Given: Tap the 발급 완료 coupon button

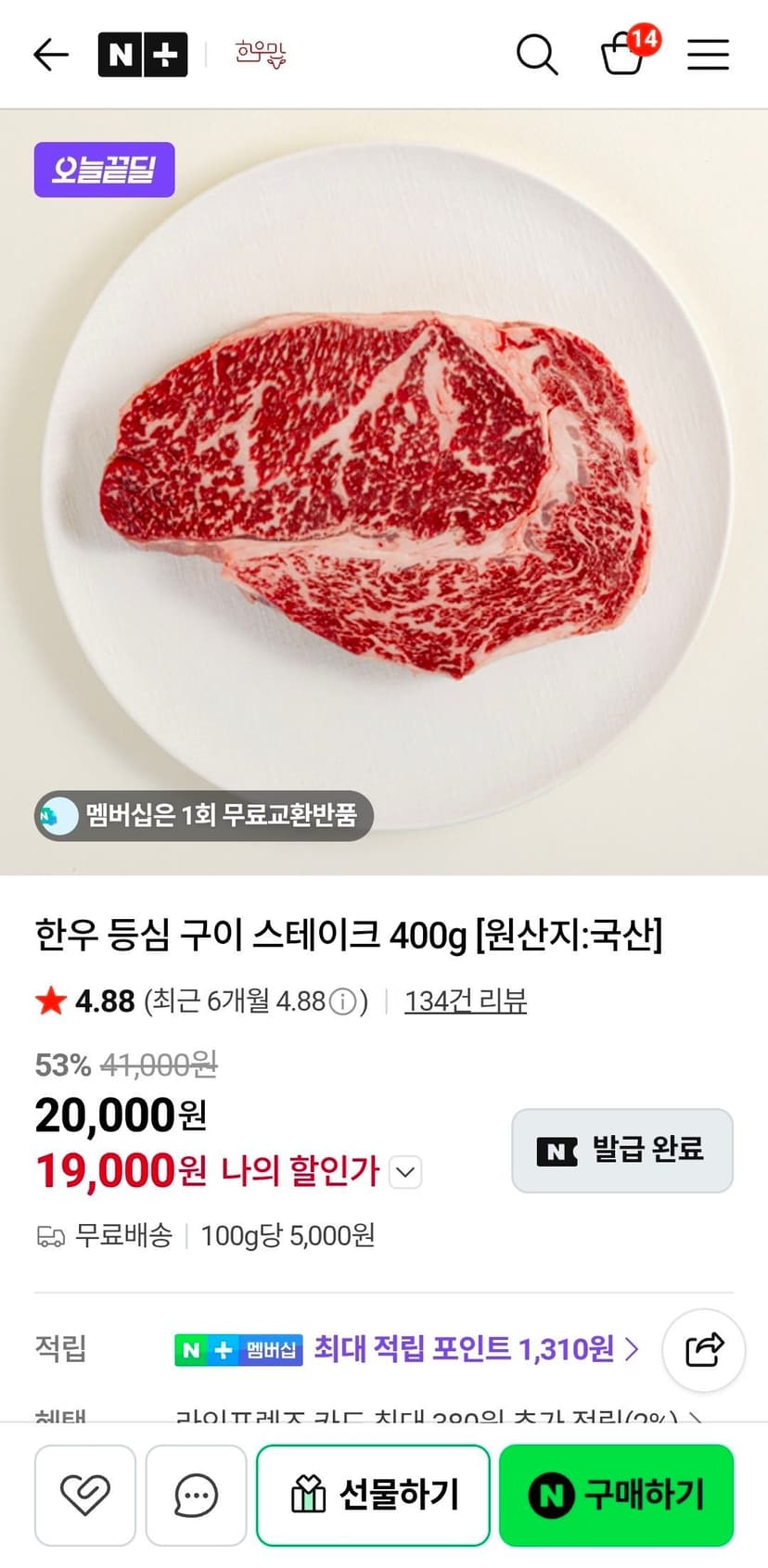Looking at the screenshot, I should point(622,1151).
